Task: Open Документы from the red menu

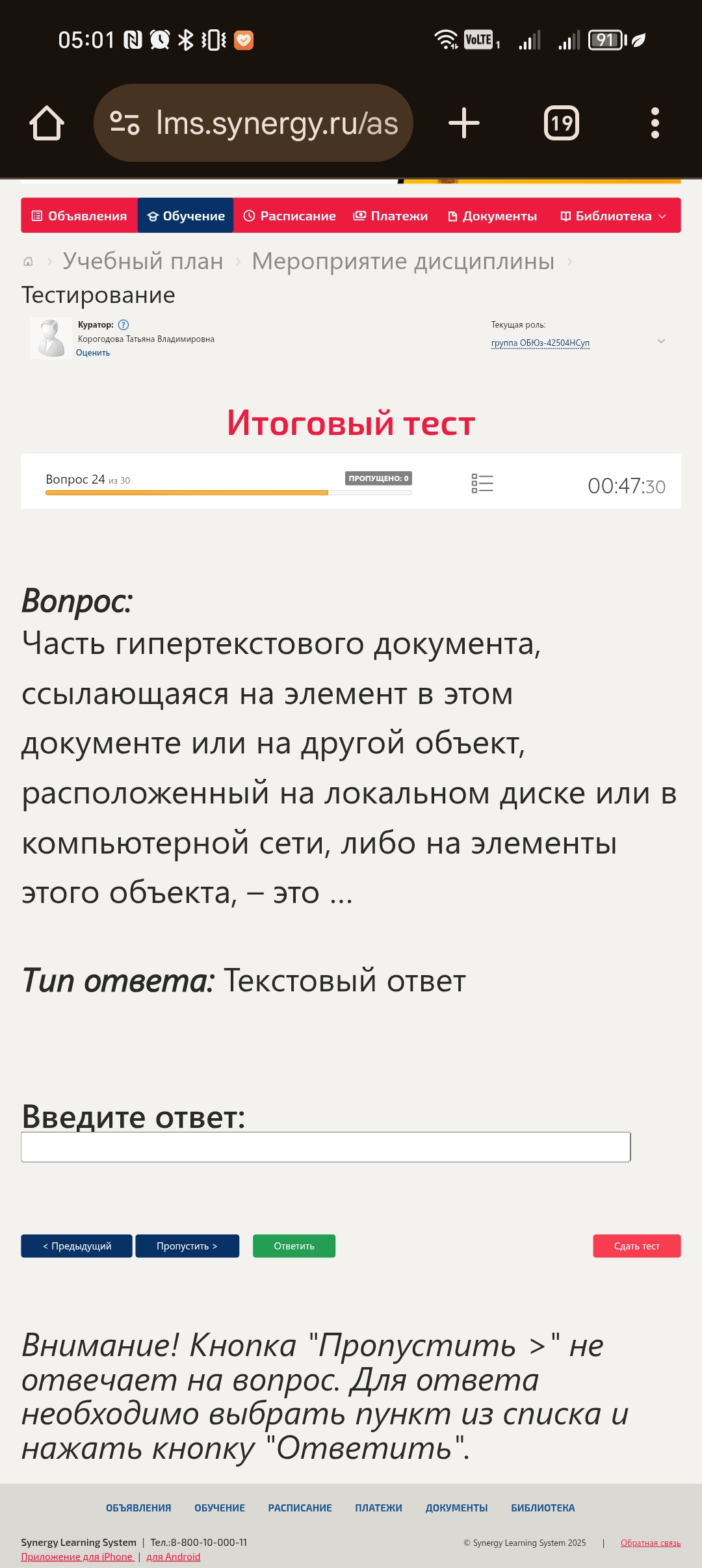Action: [x=493, y=216]
